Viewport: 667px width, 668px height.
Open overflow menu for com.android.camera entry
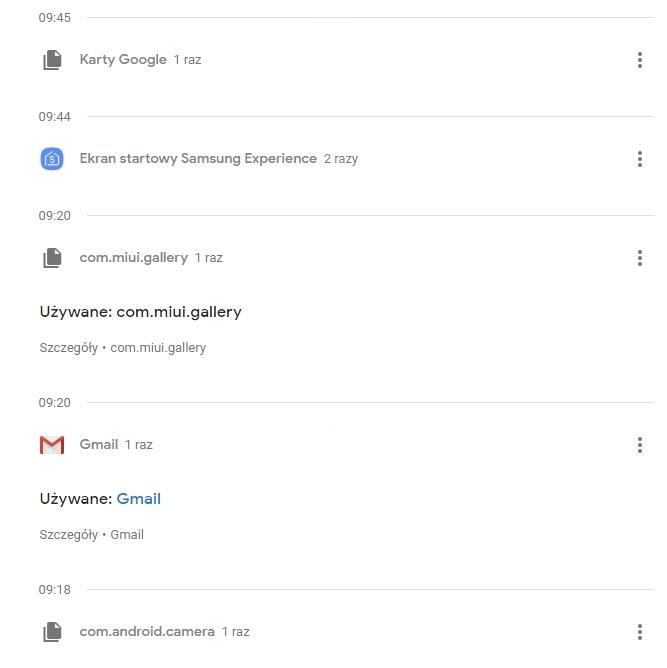point(639,632)
